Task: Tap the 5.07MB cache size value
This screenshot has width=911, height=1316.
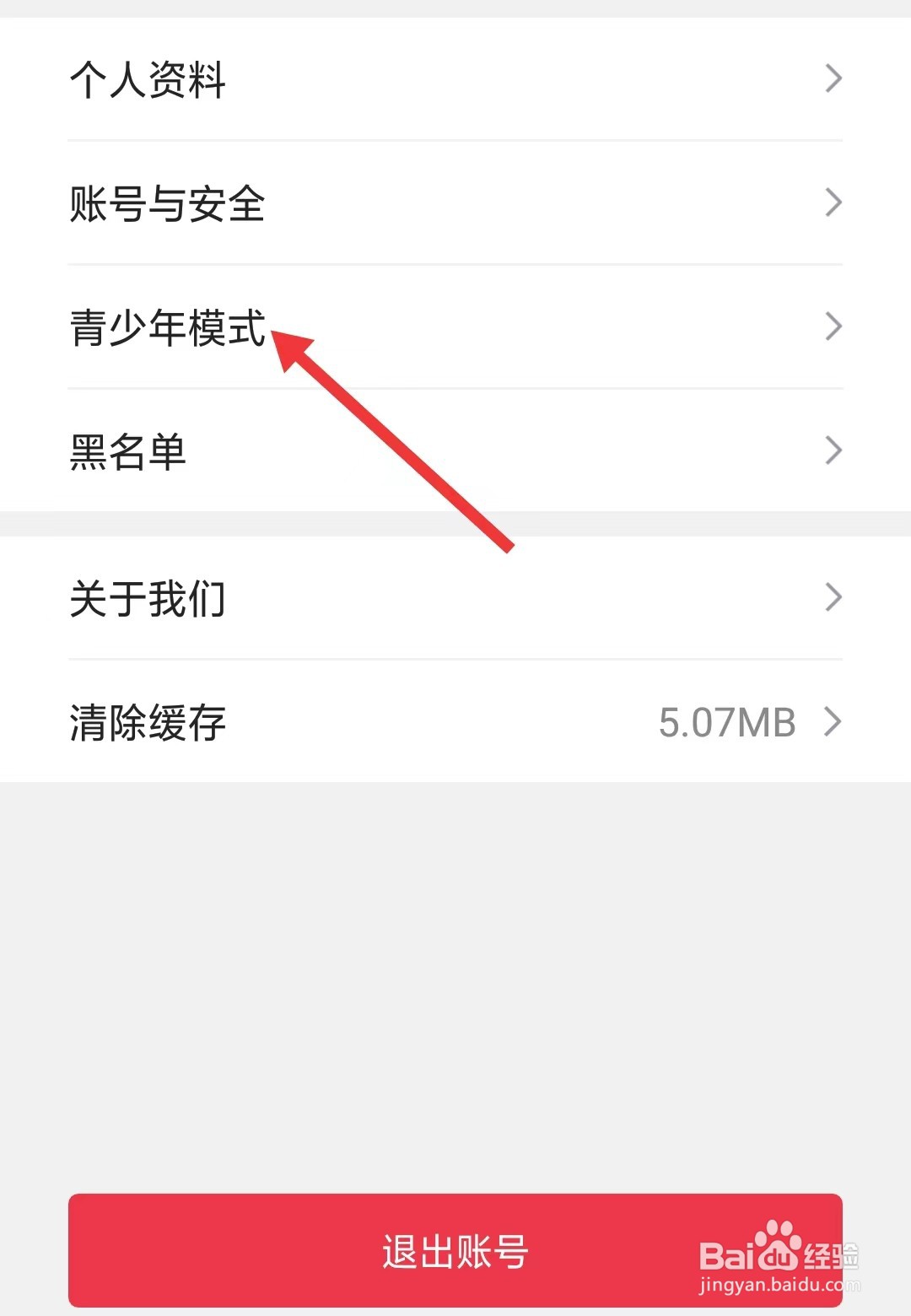Action: [727, 722]
